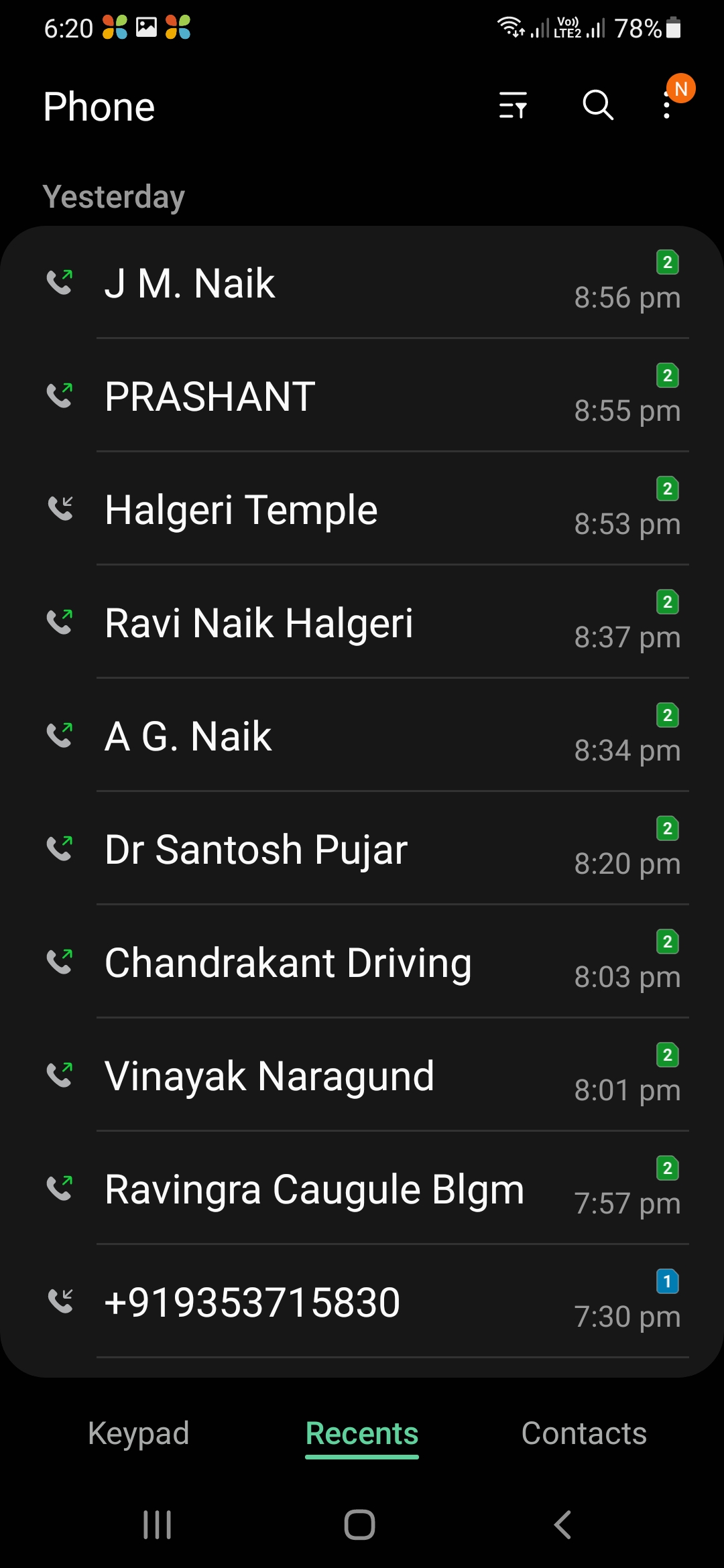View Dr Santosh Pujar call details
The height and width of the screenshot is (1568, 724).
(x=362, y=849)
